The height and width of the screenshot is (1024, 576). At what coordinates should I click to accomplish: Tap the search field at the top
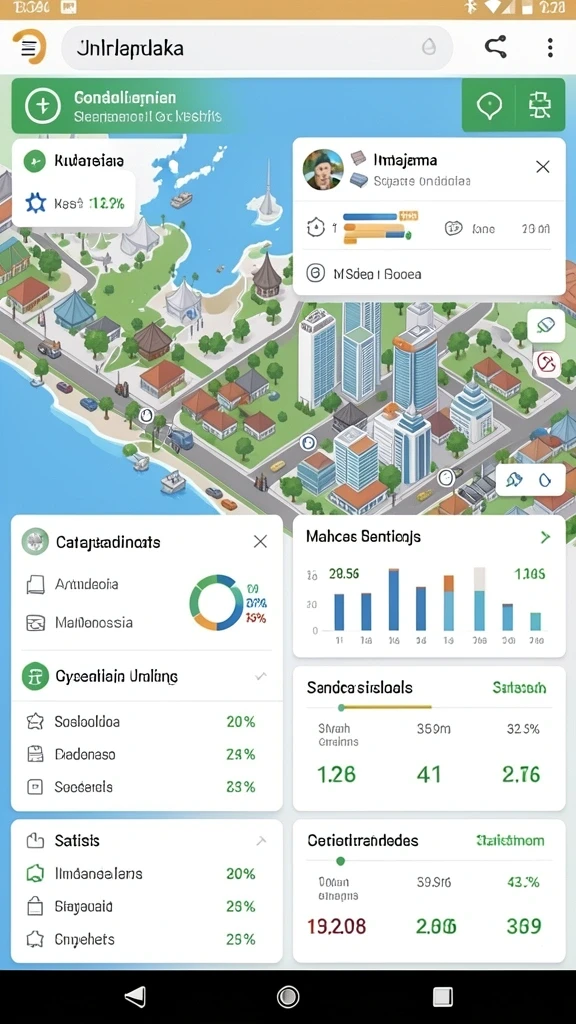257,48
